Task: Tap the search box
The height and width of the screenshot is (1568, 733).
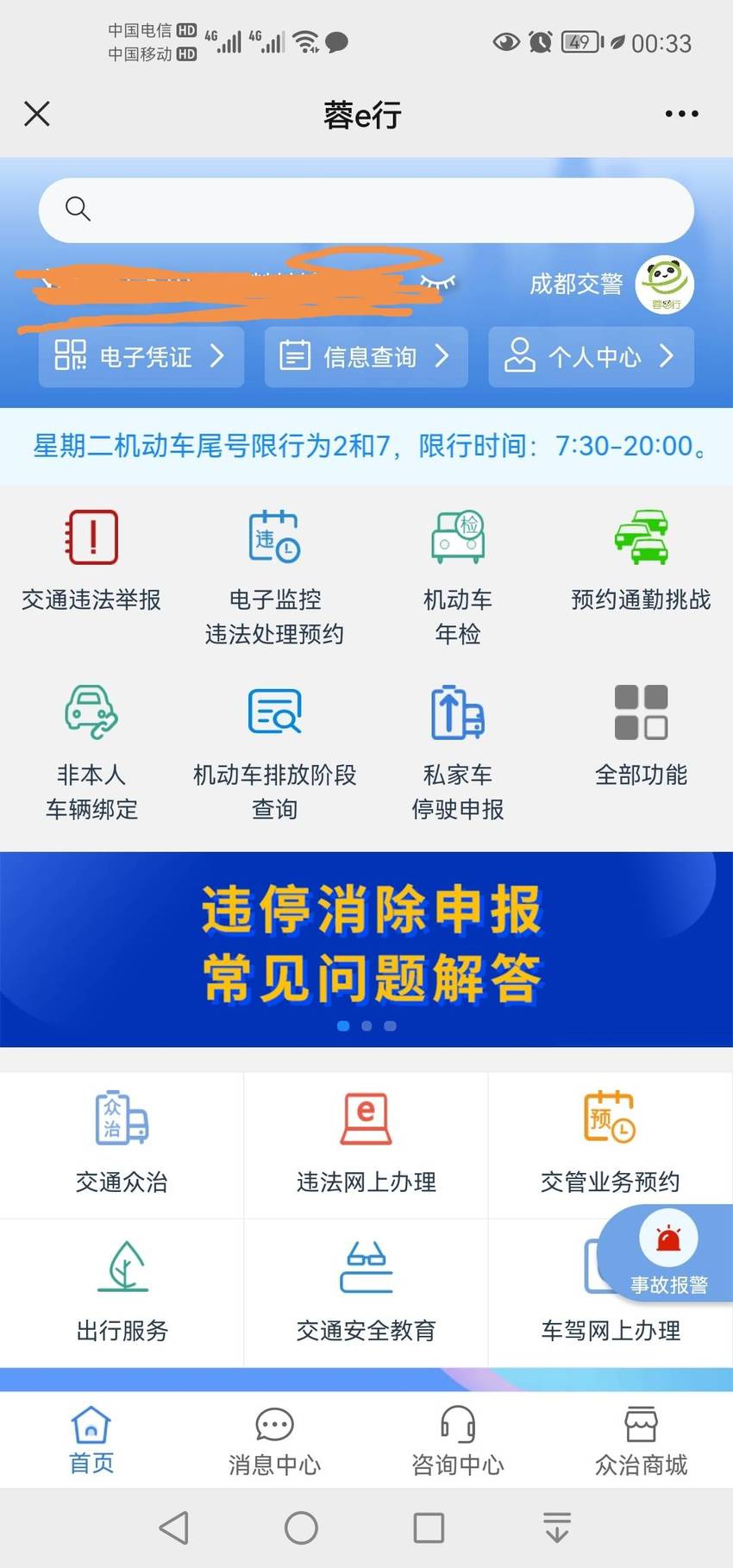Action: [366, 210]
